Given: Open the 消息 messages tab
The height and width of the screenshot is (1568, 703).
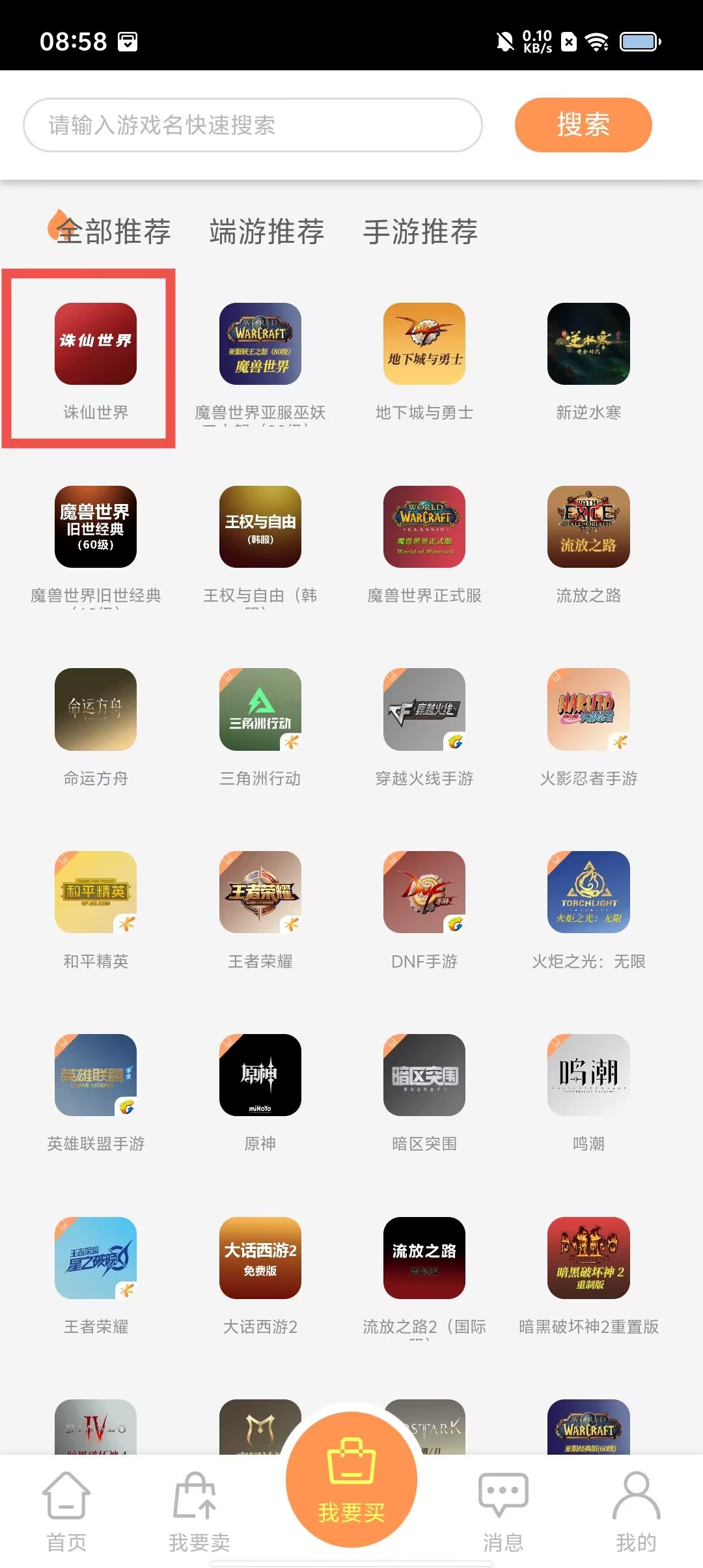Looking at the screenshot, I should coord(503,1511).
